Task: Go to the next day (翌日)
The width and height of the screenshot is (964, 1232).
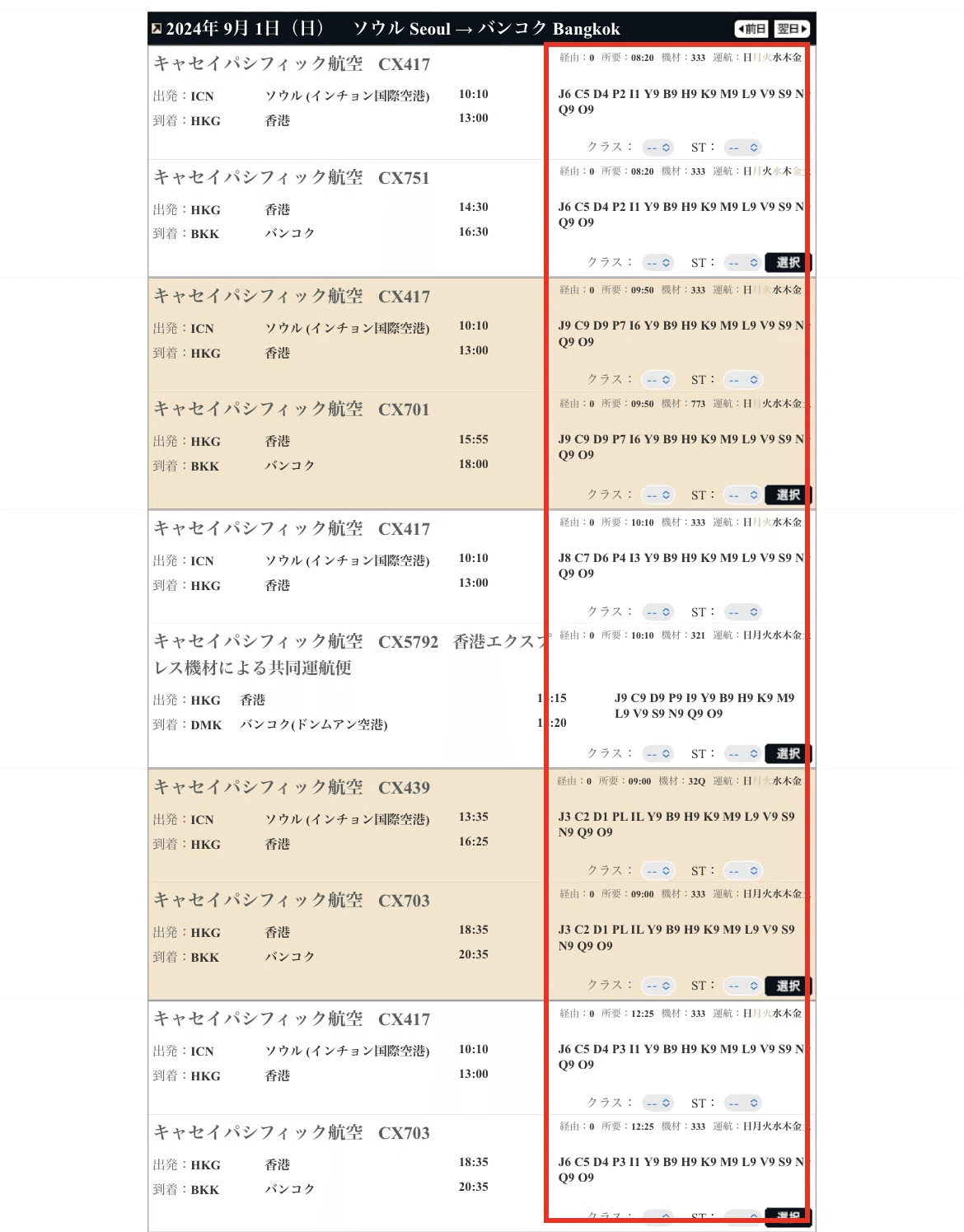Action: point(792,29)
